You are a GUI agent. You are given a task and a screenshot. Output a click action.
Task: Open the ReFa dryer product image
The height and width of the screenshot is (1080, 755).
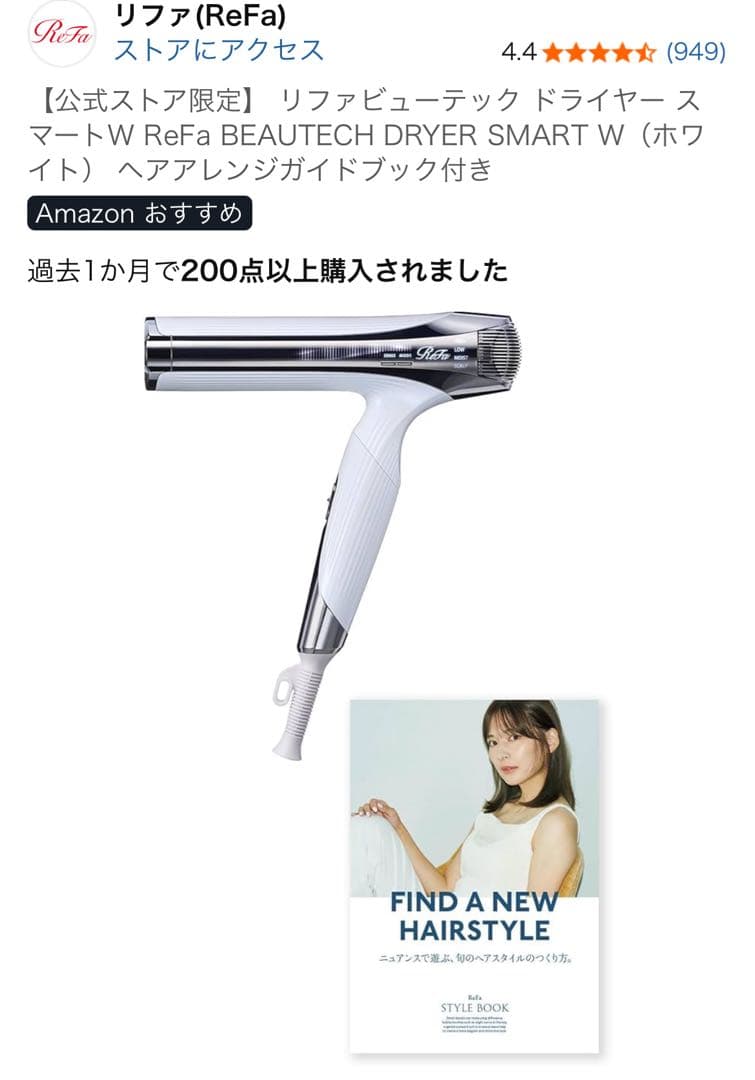tap(335, 500)
